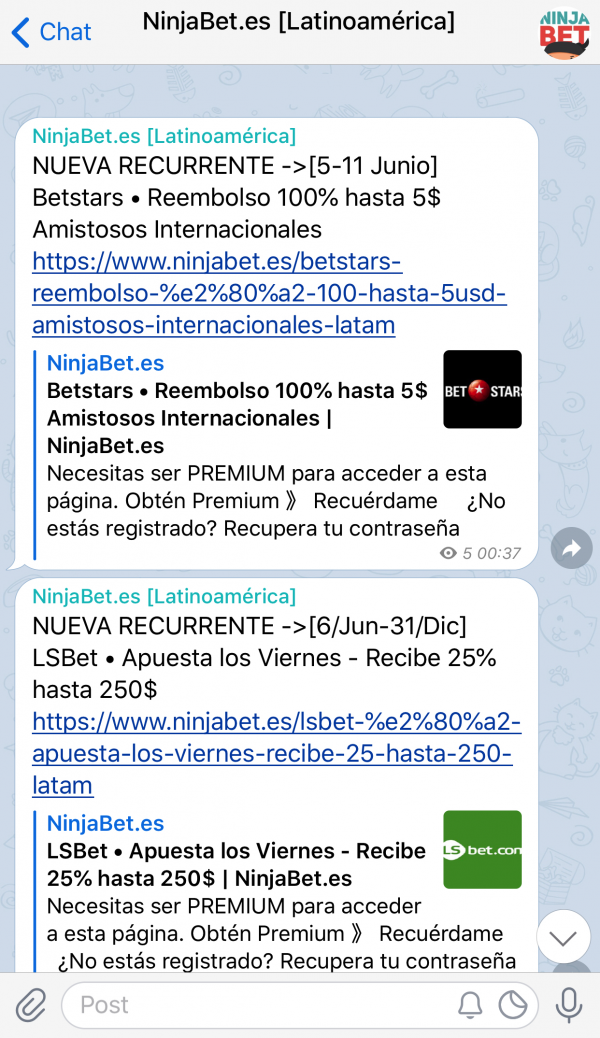This screenshot has height=1038, width=600.
Task: Forward the Betstars message with share arrow
Action: [571, 548]
